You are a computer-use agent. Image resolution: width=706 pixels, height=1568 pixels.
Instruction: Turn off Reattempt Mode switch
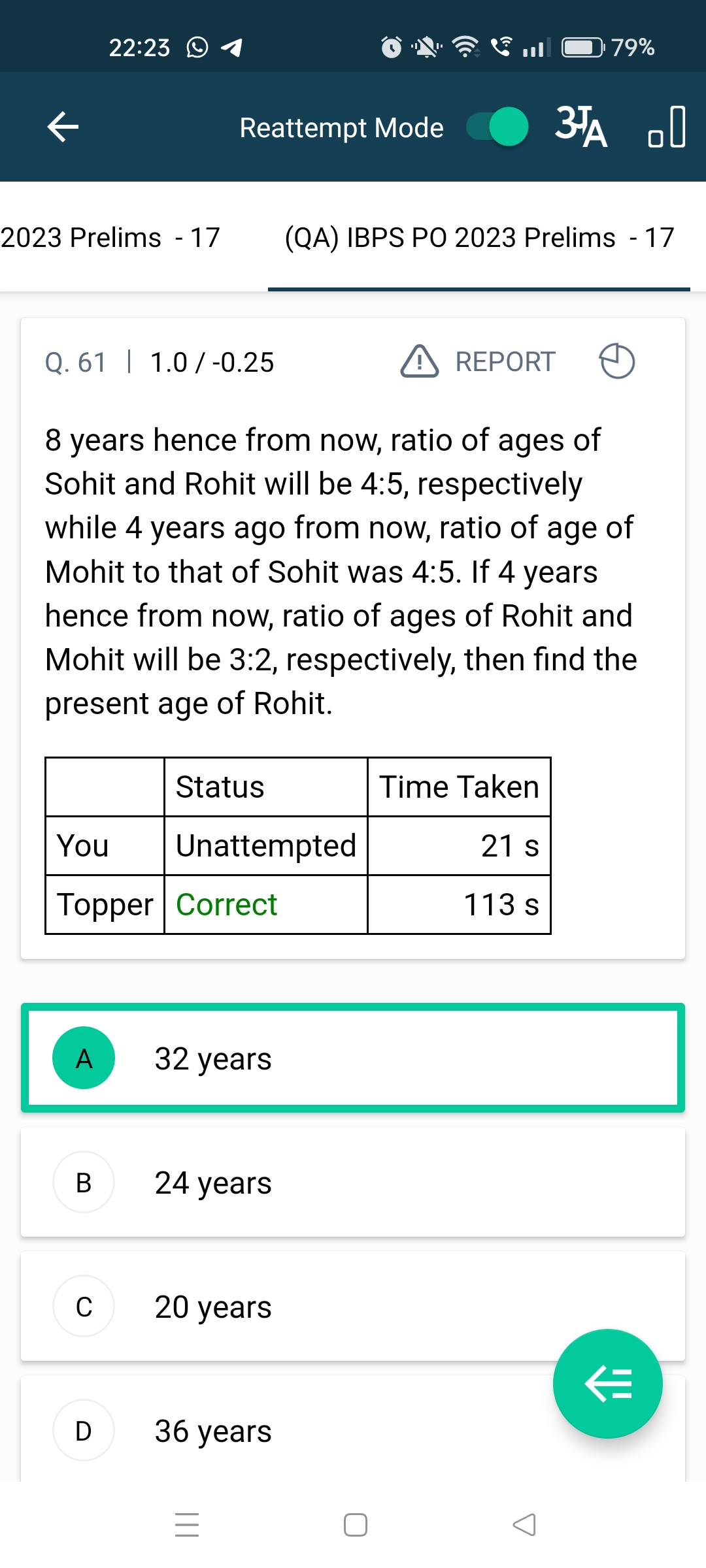pyautogui.click(x=497, y=127)
